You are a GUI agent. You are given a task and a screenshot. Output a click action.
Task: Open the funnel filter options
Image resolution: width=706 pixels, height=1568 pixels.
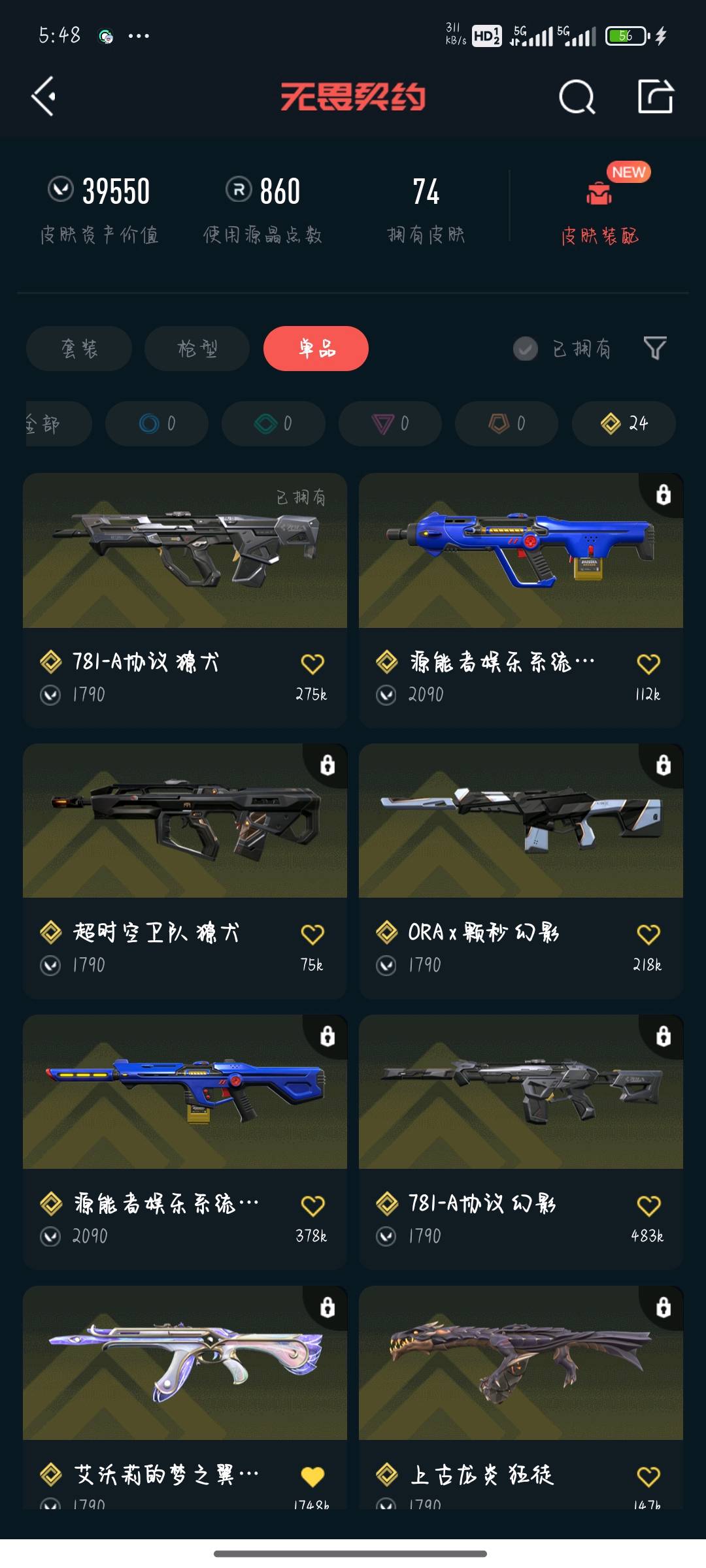click(654, 348)
